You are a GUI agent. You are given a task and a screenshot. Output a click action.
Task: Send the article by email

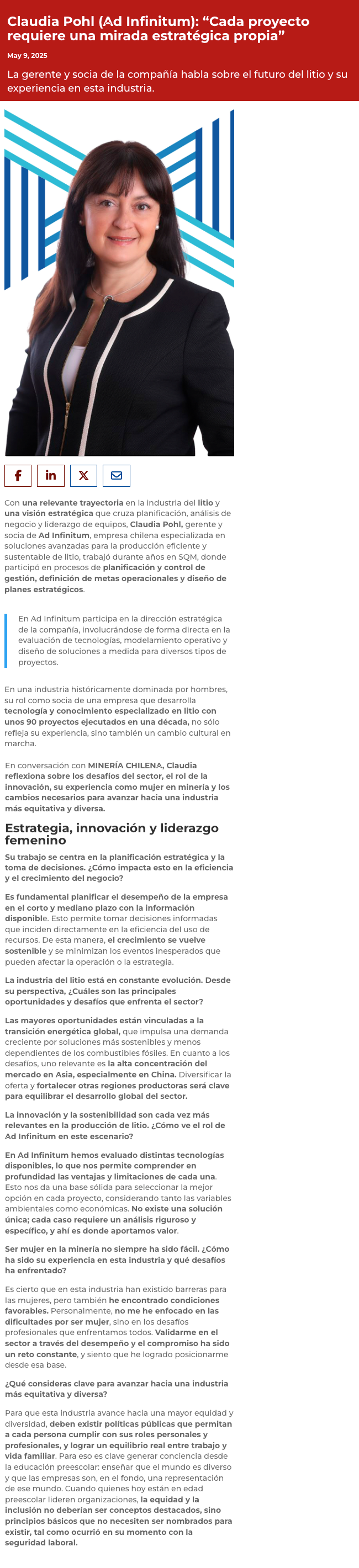[117, 475]
